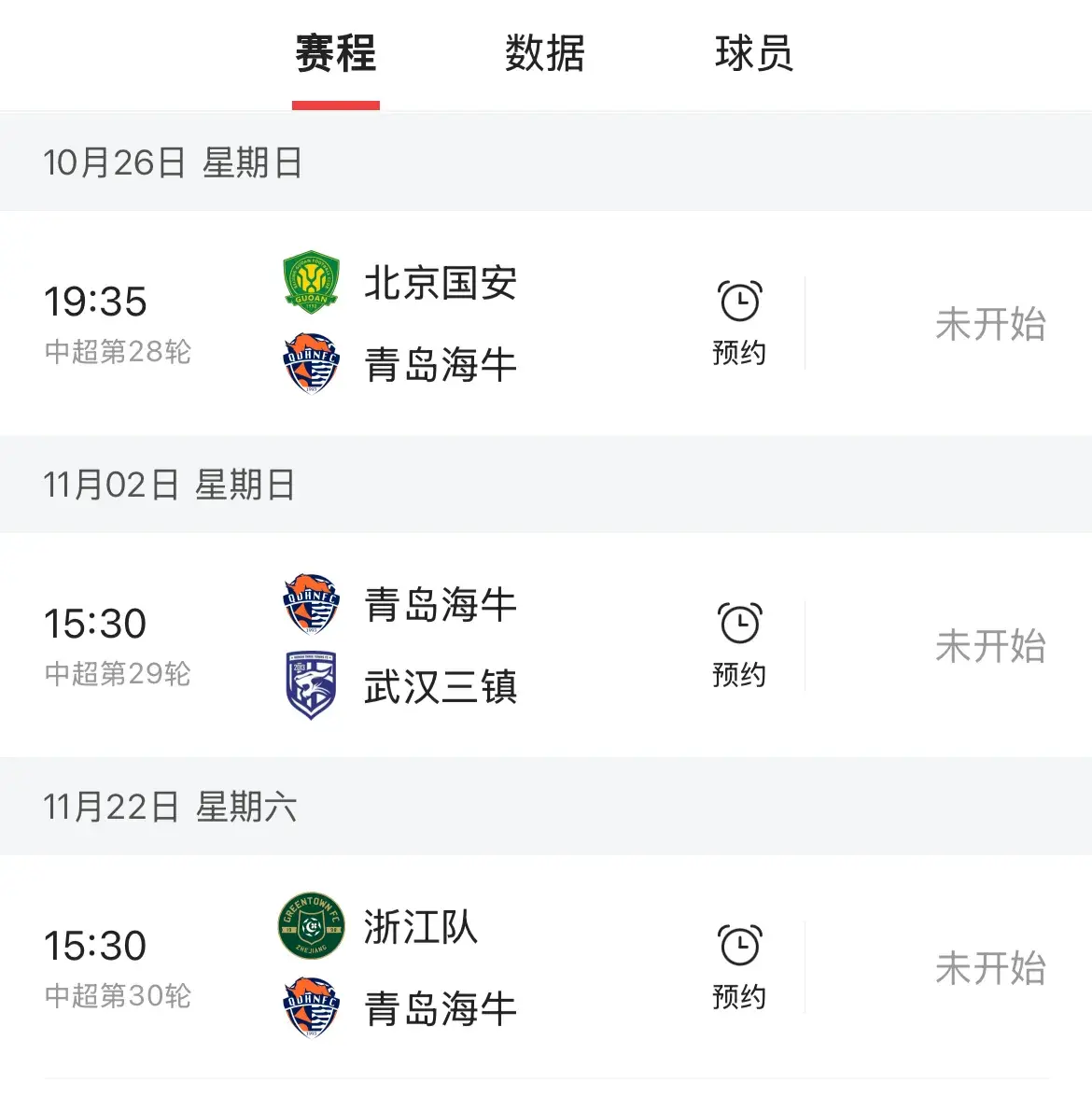
Task: Enable reminder 预约 for the November 2 match
Action: [740, 674]
